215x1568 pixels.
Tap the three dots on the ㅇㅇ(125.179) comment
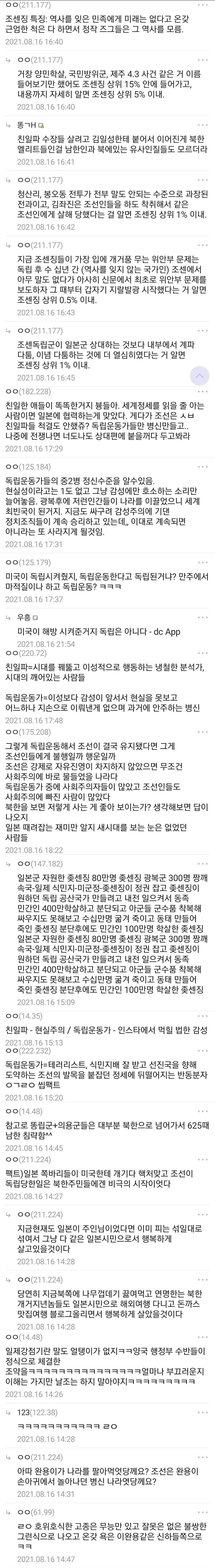[x=203, y=562]
